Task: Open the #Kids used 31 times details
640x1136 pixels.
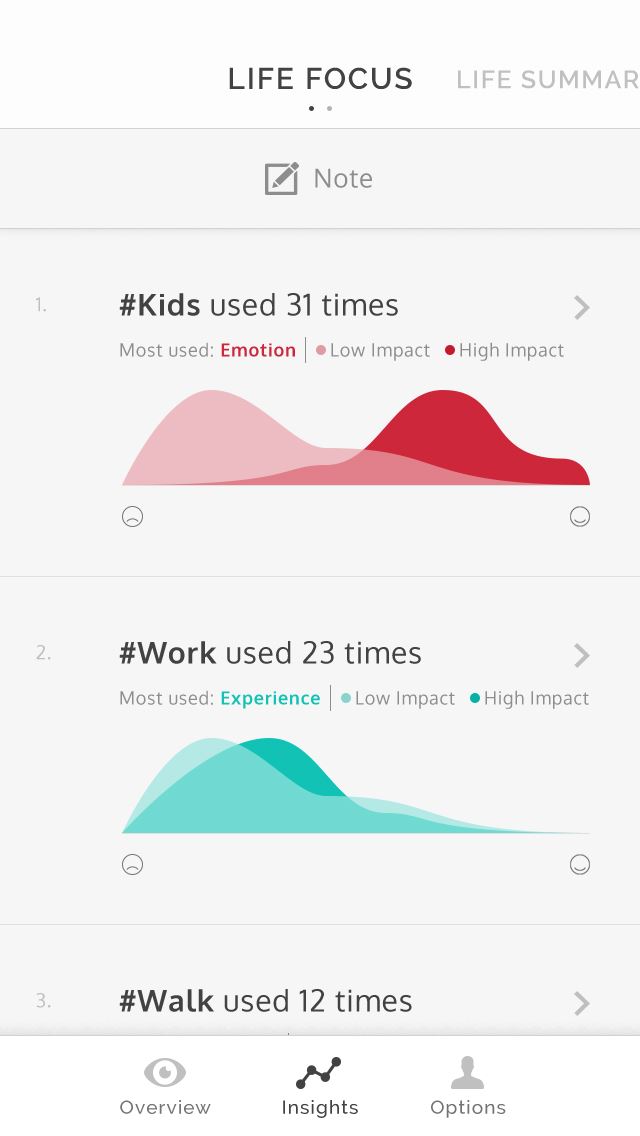Action: (581, 307)
